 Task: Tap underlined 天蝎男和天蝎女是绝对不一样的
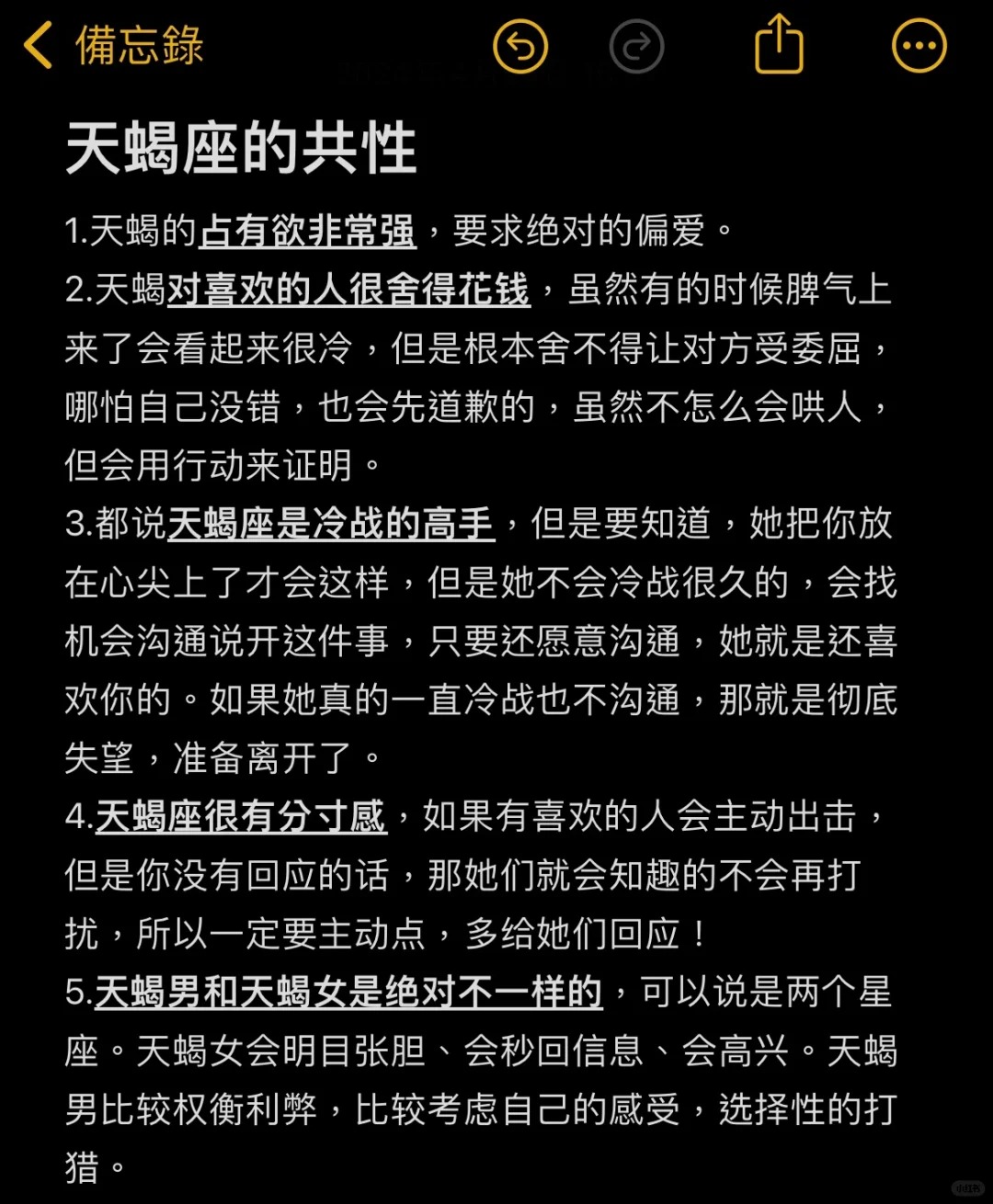click(x=349, y=994)
